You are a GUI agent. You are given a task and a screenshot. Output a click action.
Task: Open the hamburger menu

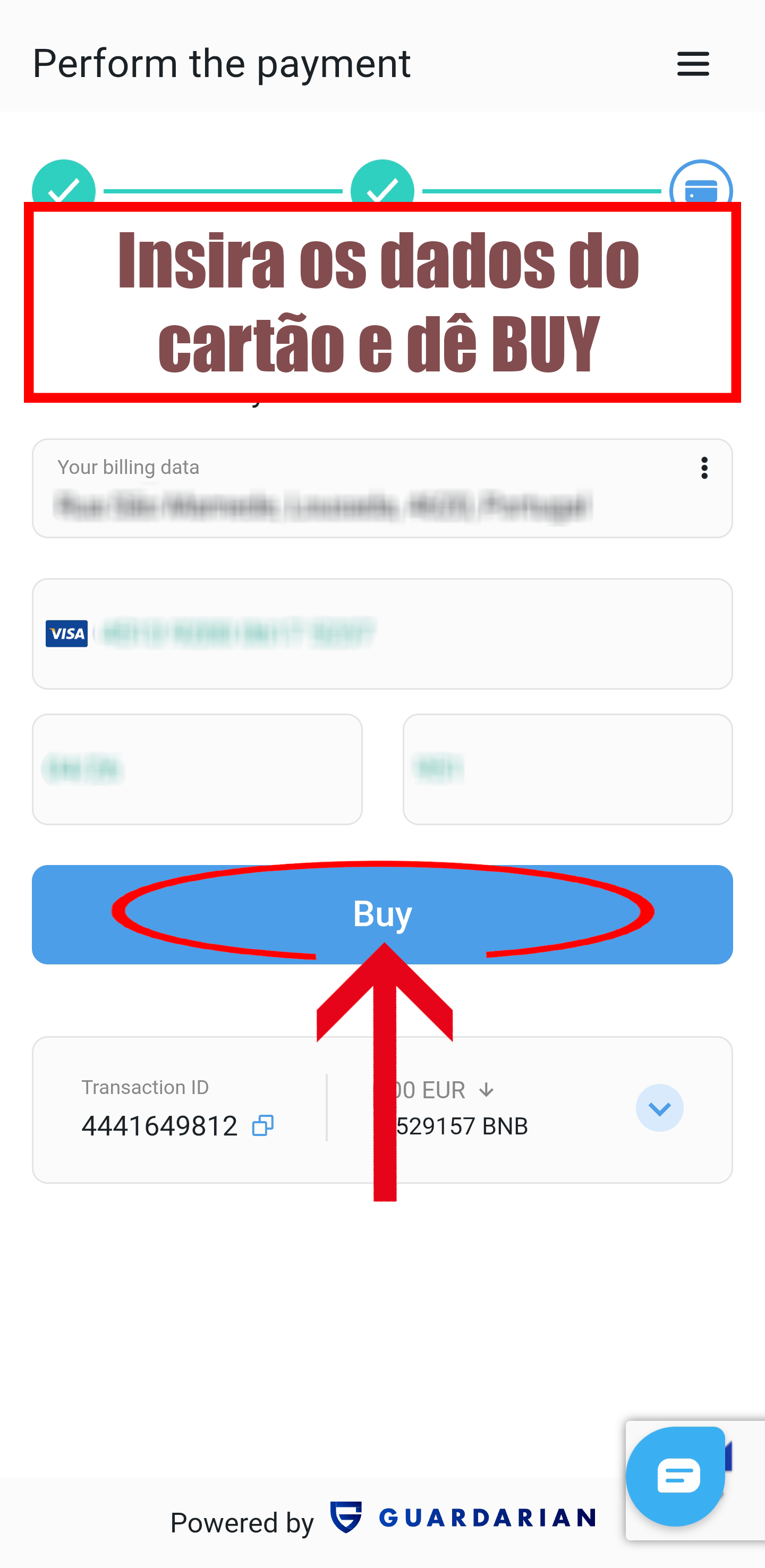(x=693, y=64)
